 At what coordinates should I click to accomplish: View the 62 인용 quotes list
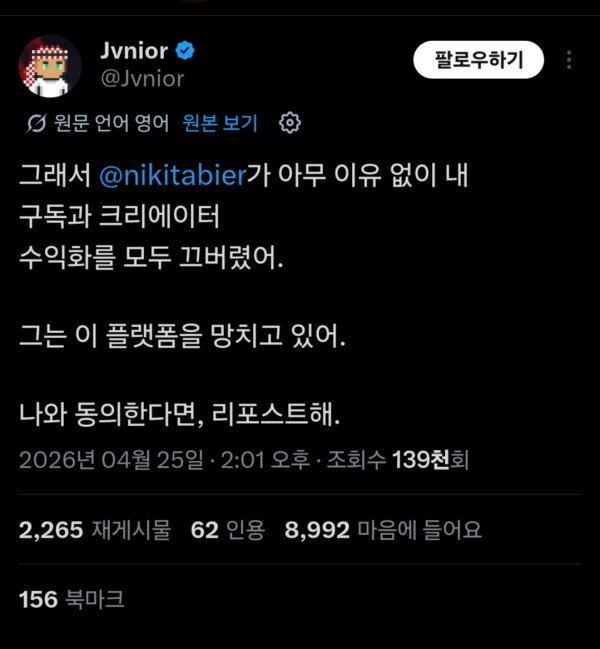[227, 530]
